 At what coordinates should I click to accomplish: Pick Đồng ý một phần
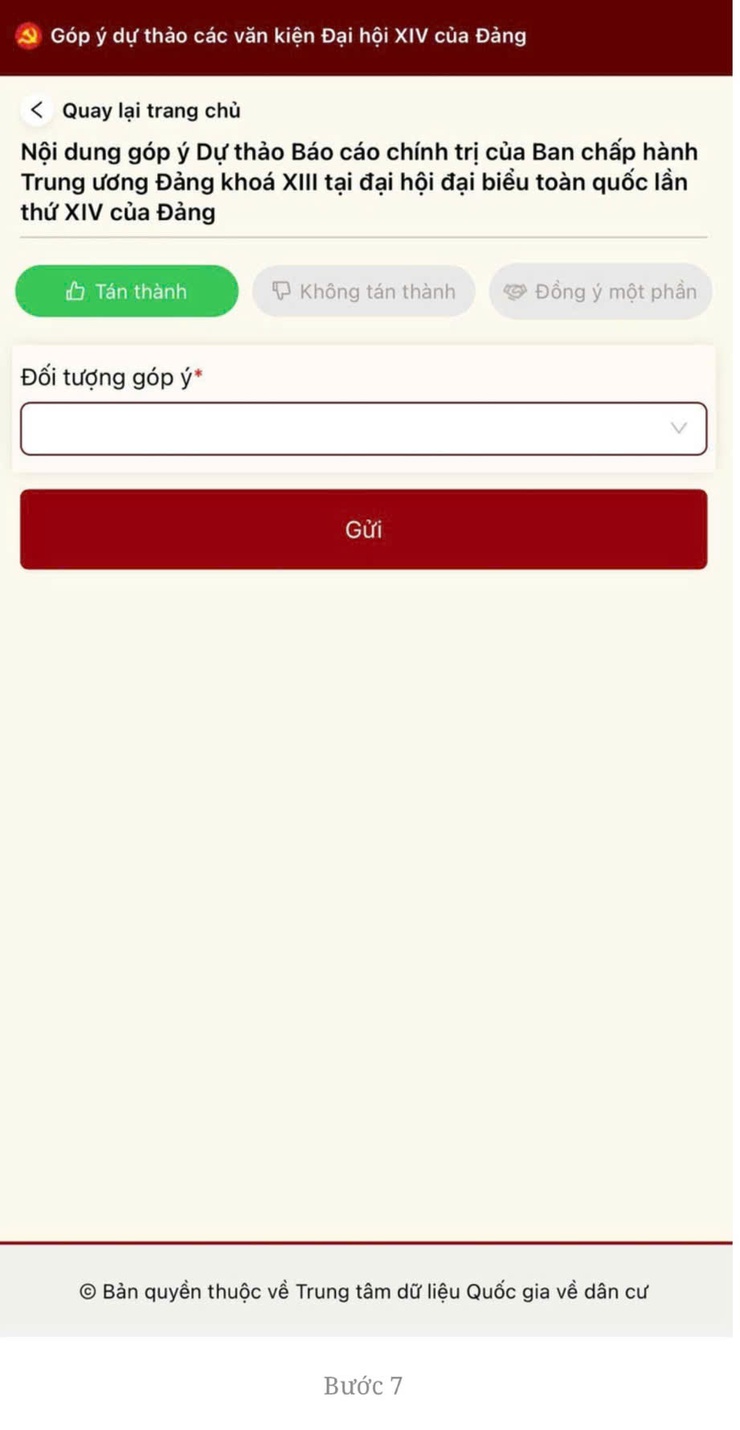point(600,291)
